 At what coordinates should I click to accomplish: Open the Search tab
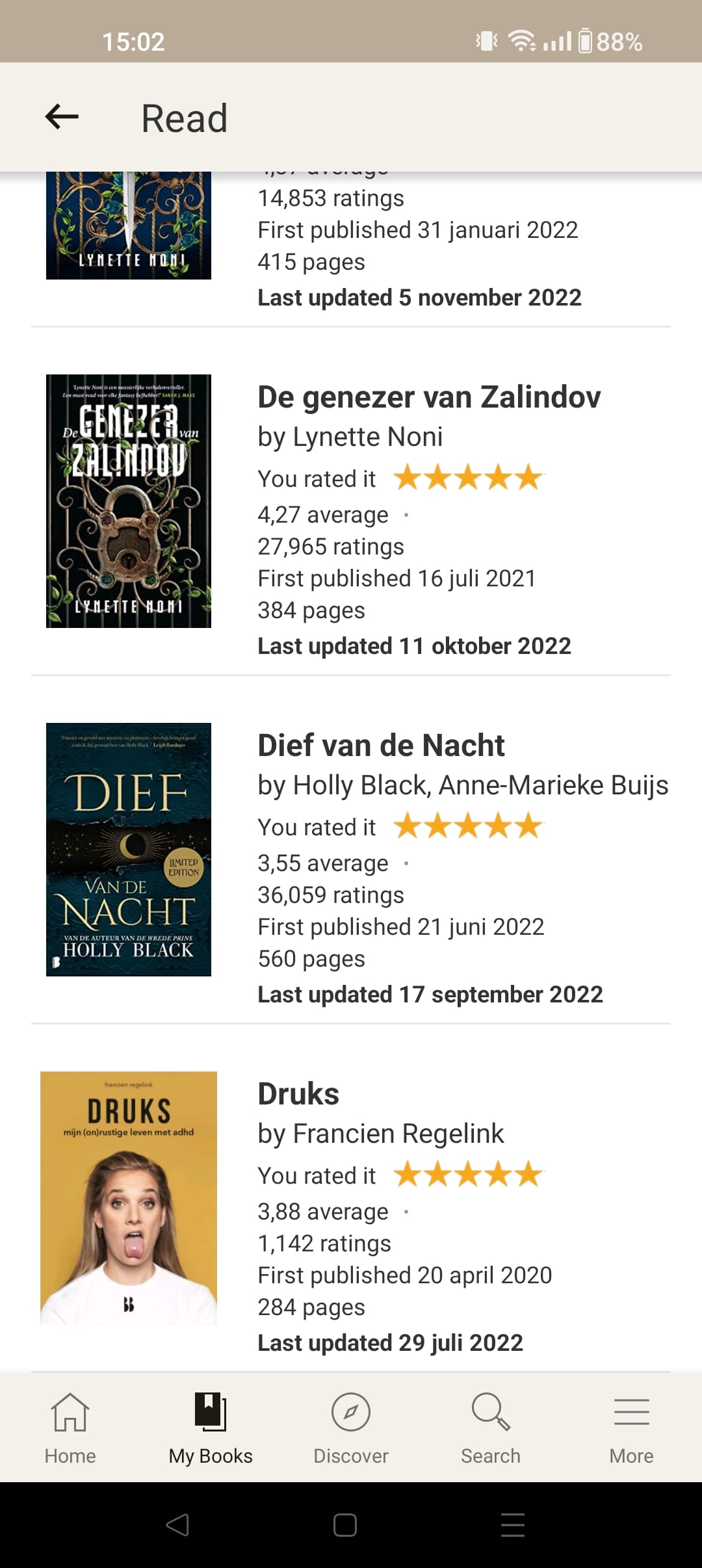pos(491,1428)
